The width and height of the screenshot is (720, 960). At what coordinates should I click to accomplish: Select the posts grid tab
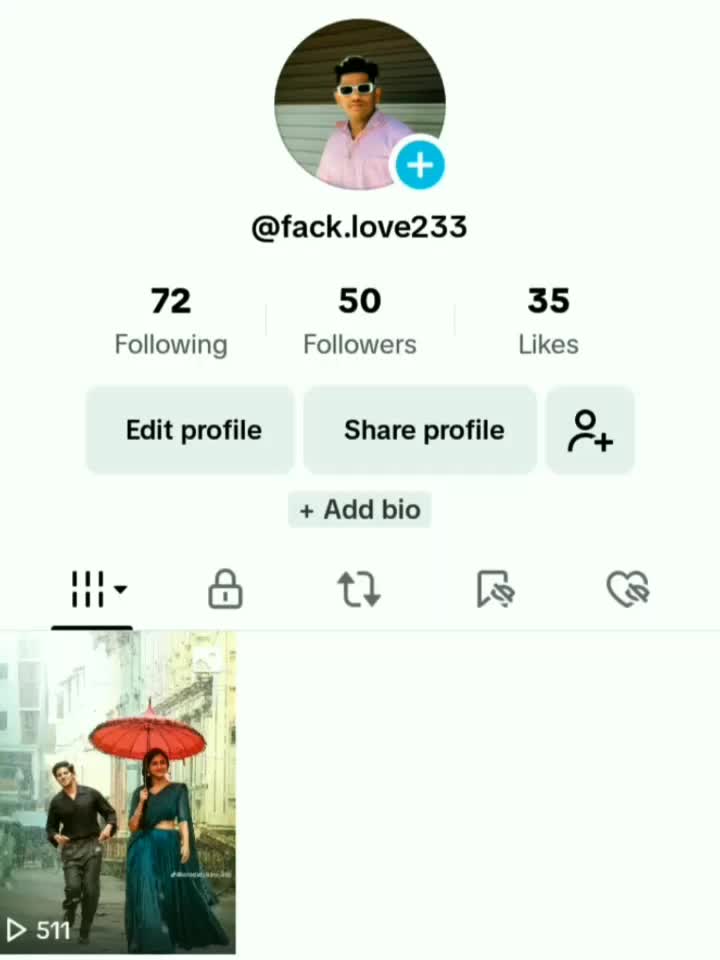click(92, 590)
